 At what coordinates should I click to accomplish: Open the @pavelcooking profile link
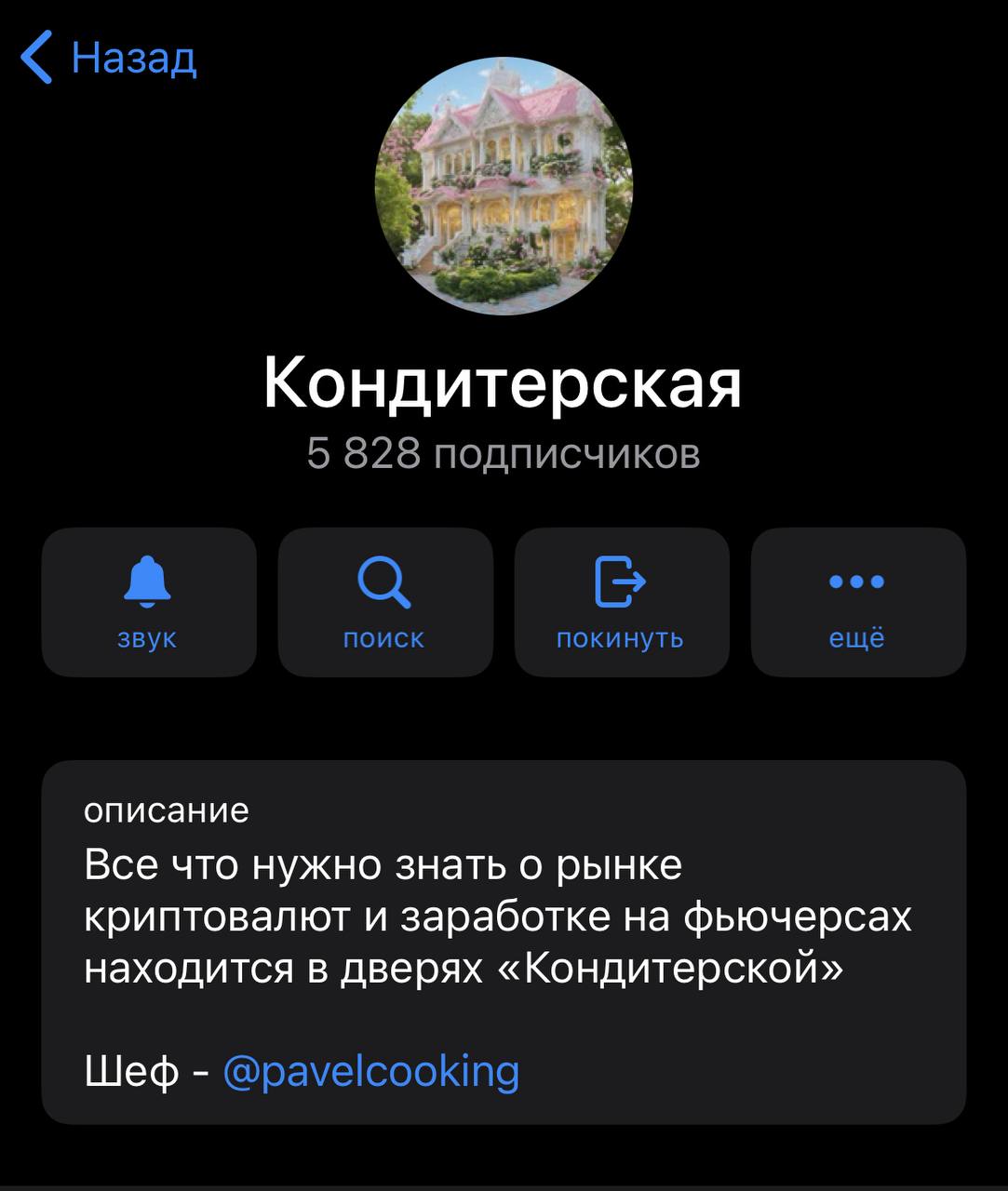click(371, 1071)
